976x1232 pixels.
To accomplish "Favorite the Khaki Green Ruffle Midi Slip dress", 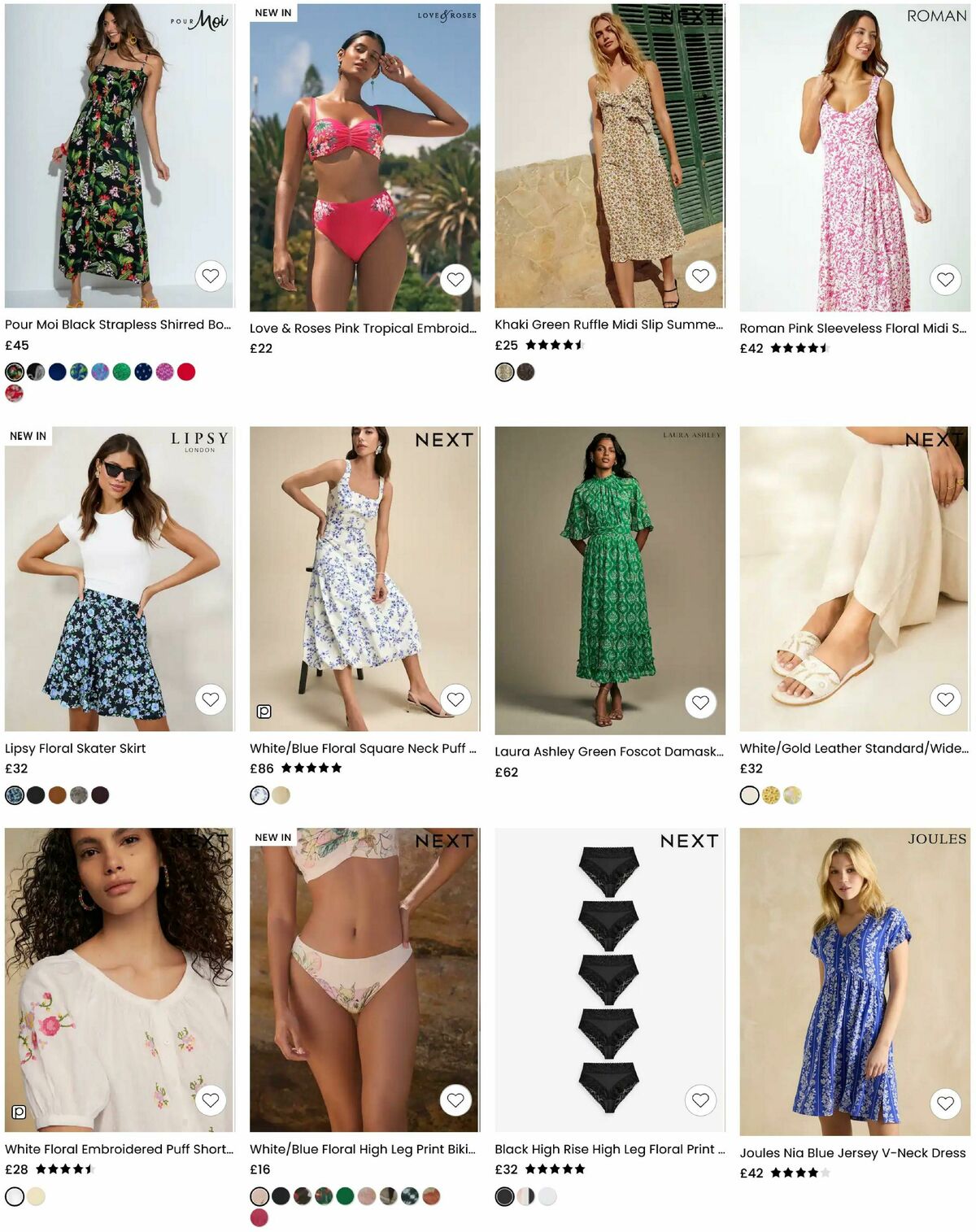I will pyautogui.click(x=699, y=277).
